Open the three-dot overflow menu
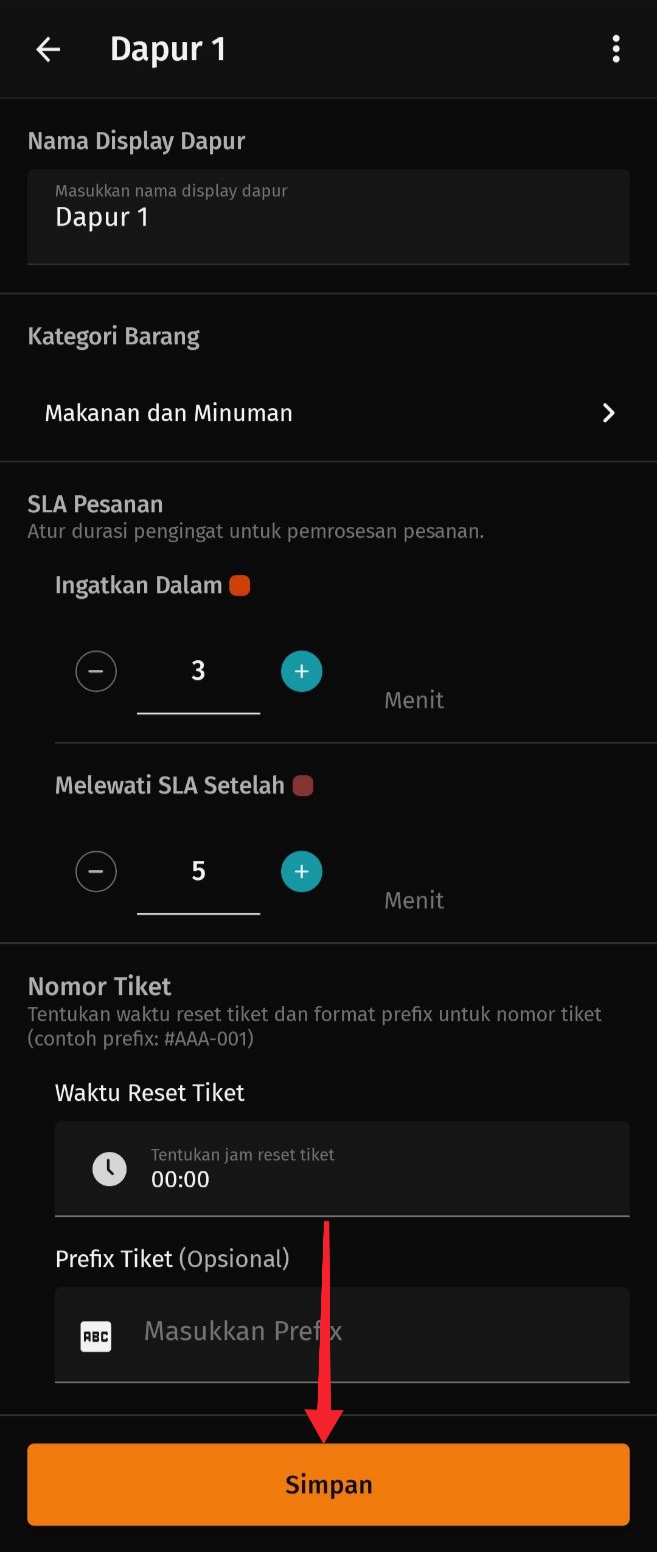Screen dimensions: 657x1552 (x=615, y=49)
